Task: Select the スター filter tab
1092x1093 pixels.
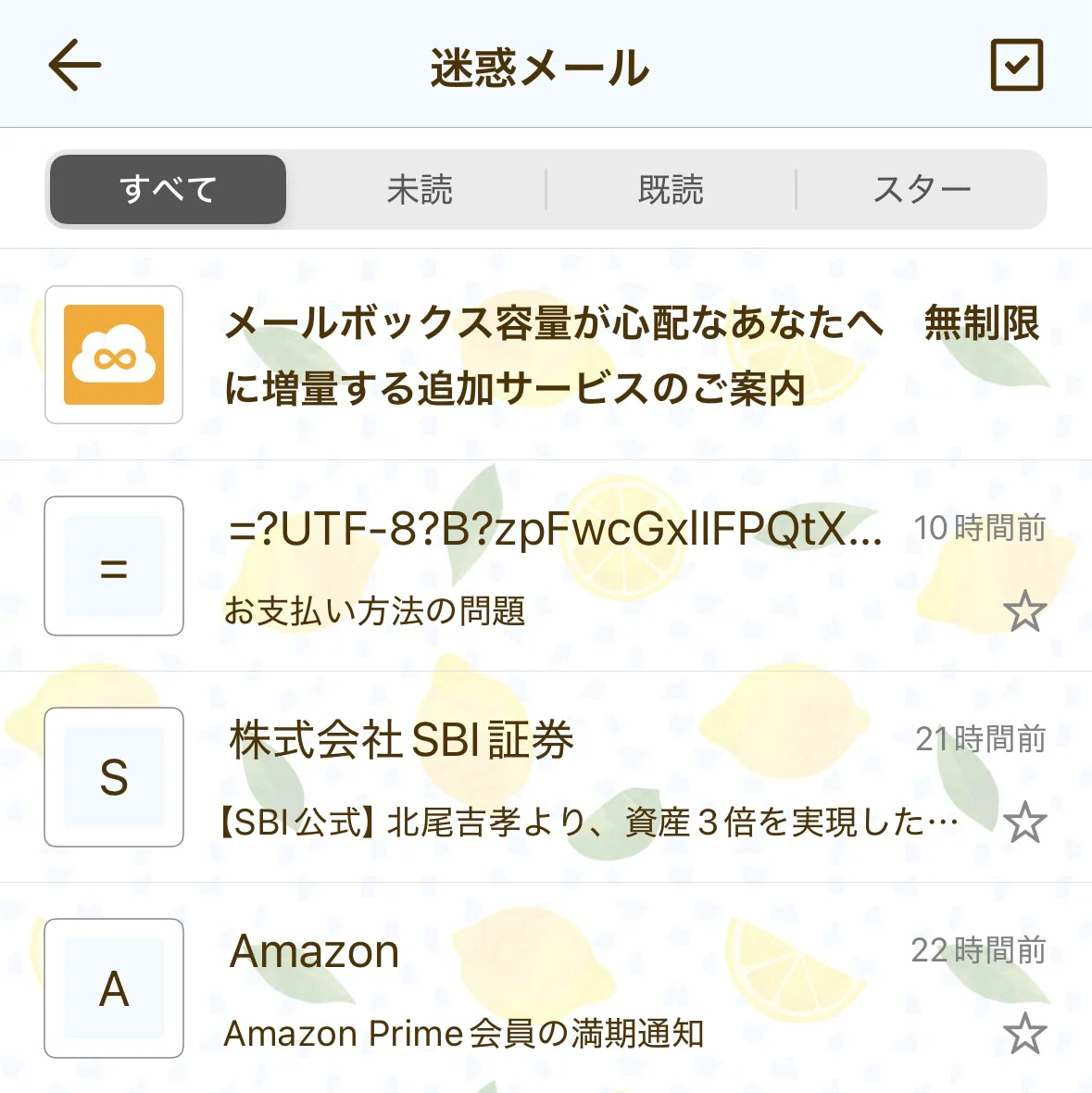Action: pos(922,190)
